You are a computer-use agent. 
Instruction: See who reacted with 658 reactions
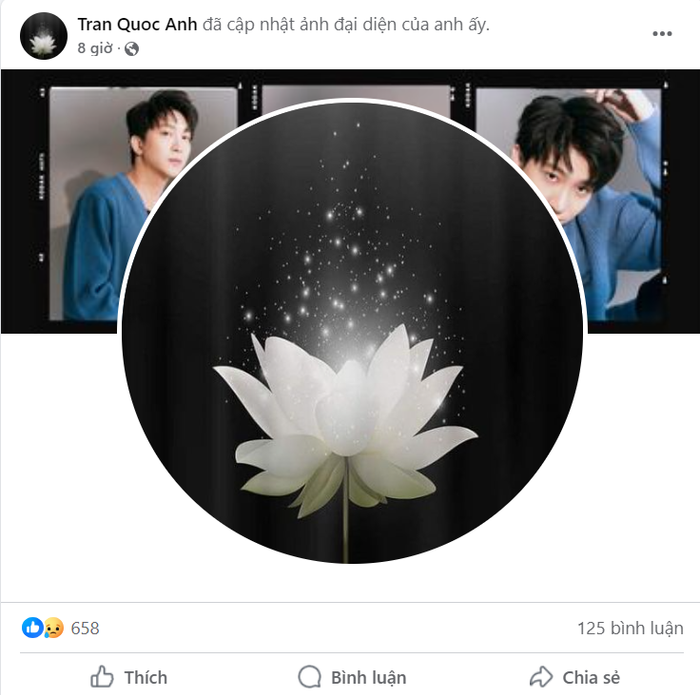click(x=84, y=628)
